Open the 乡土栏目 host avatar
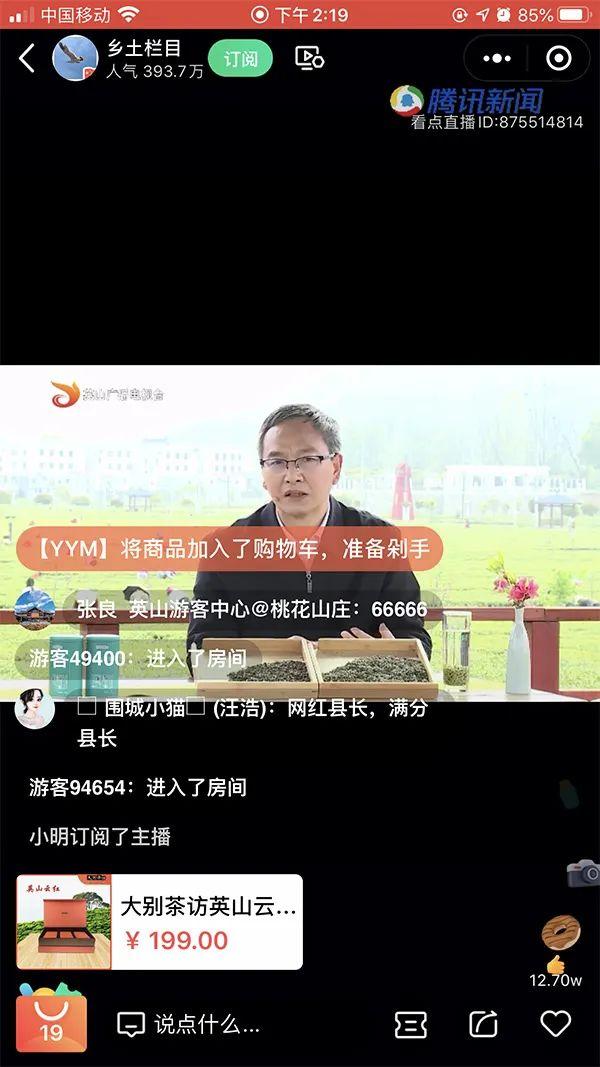 pyautogui.click(x=76, y=59)
